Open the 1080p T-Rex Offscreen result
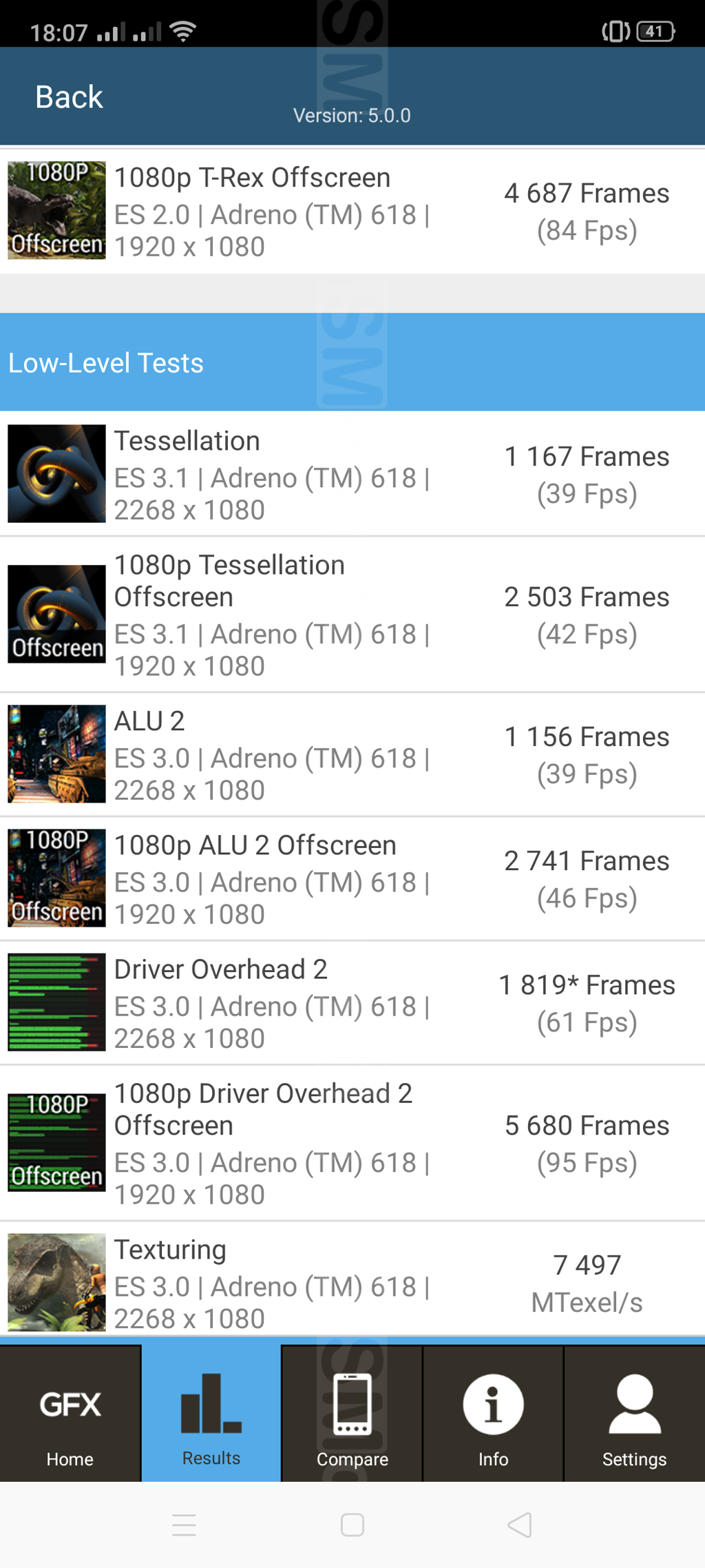This screenshot has width=705, height=1568. pyautogui.click(x=352, y=211)
